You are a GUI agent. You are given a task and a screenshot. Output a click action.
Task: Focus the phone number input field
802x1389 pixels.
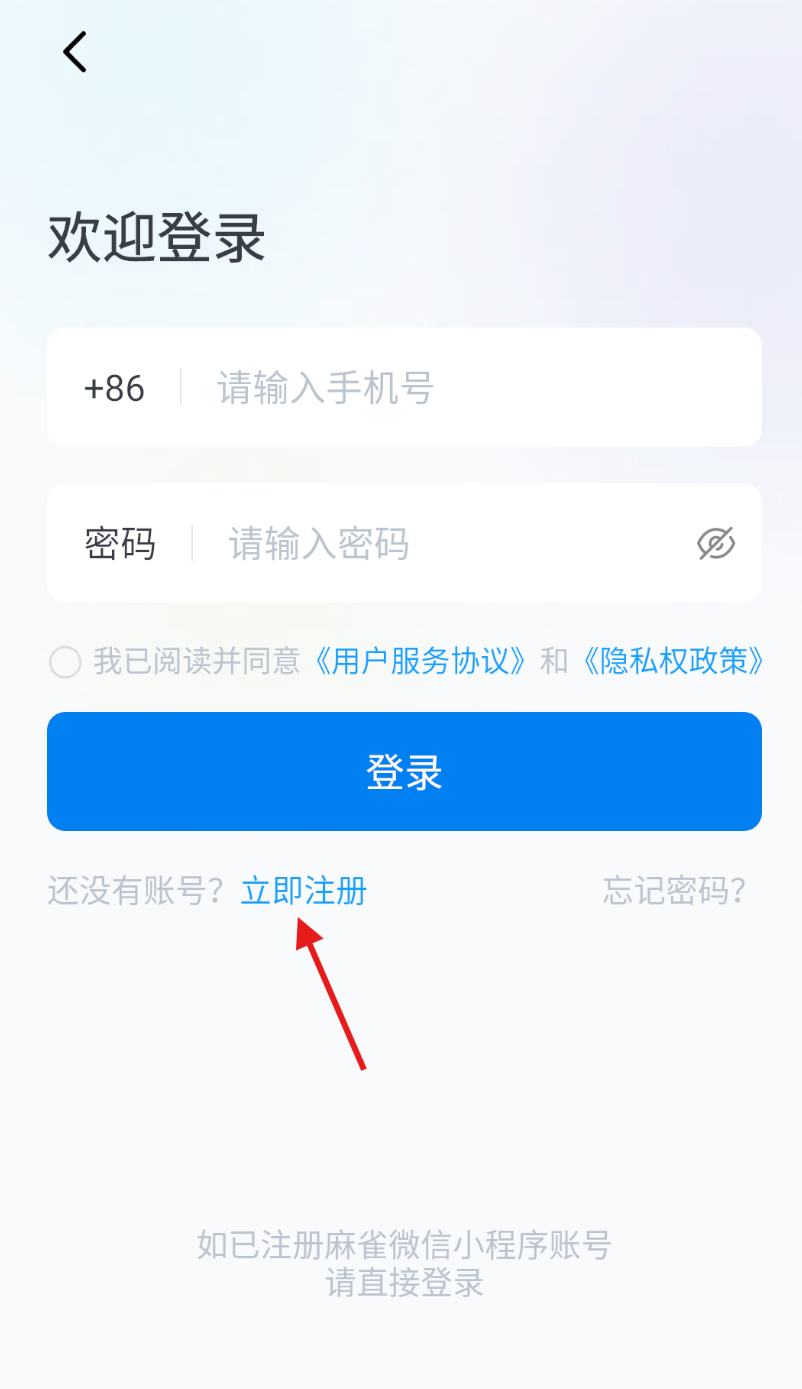pos(470,388)
